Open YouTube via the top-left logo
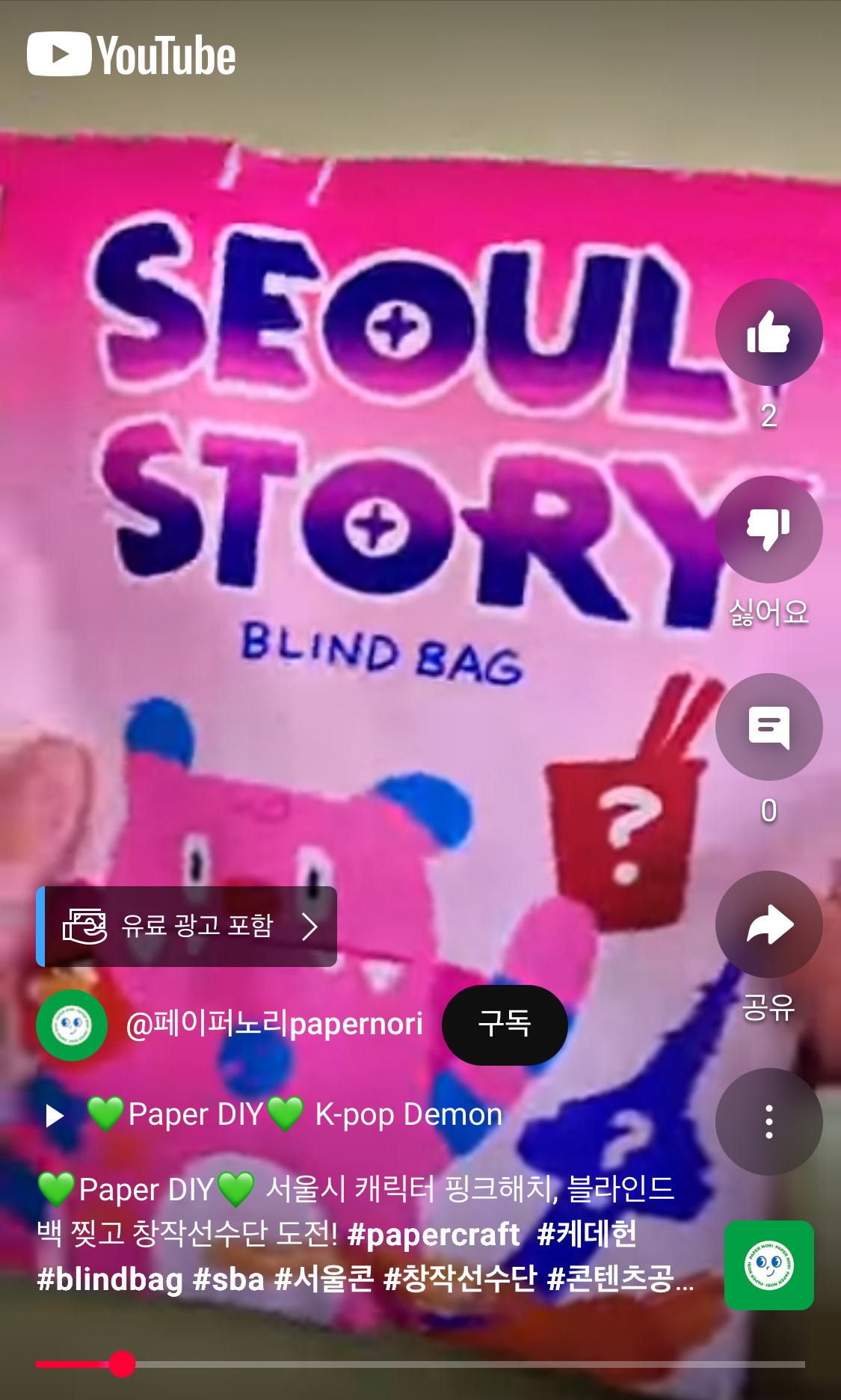The height and width of the screenshot is (1400, 841). click(x=132, y=55)
